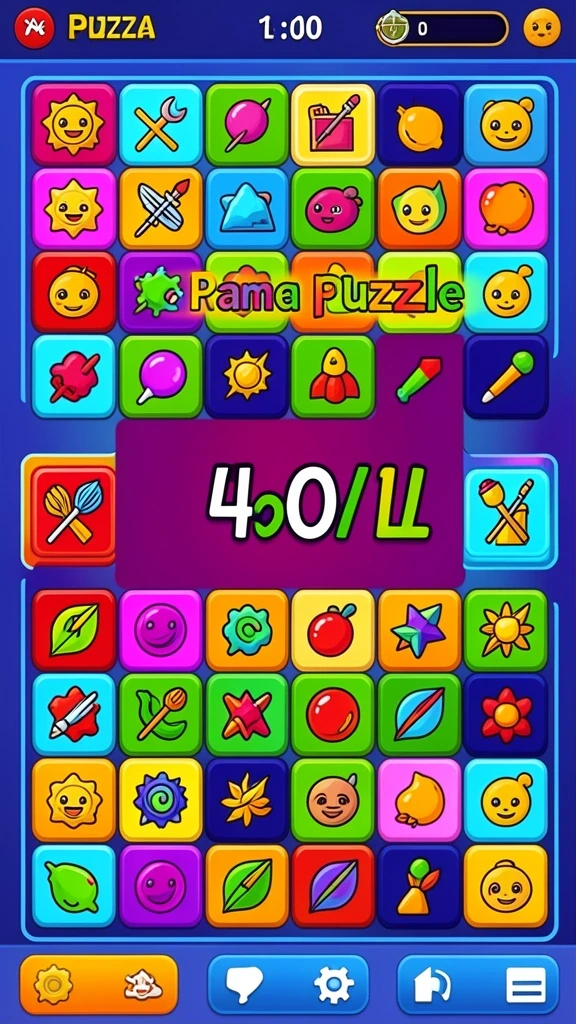Pick the teal gear on orange tile
This screenshot has width=576, height=1024.
[x=247, y=631]
